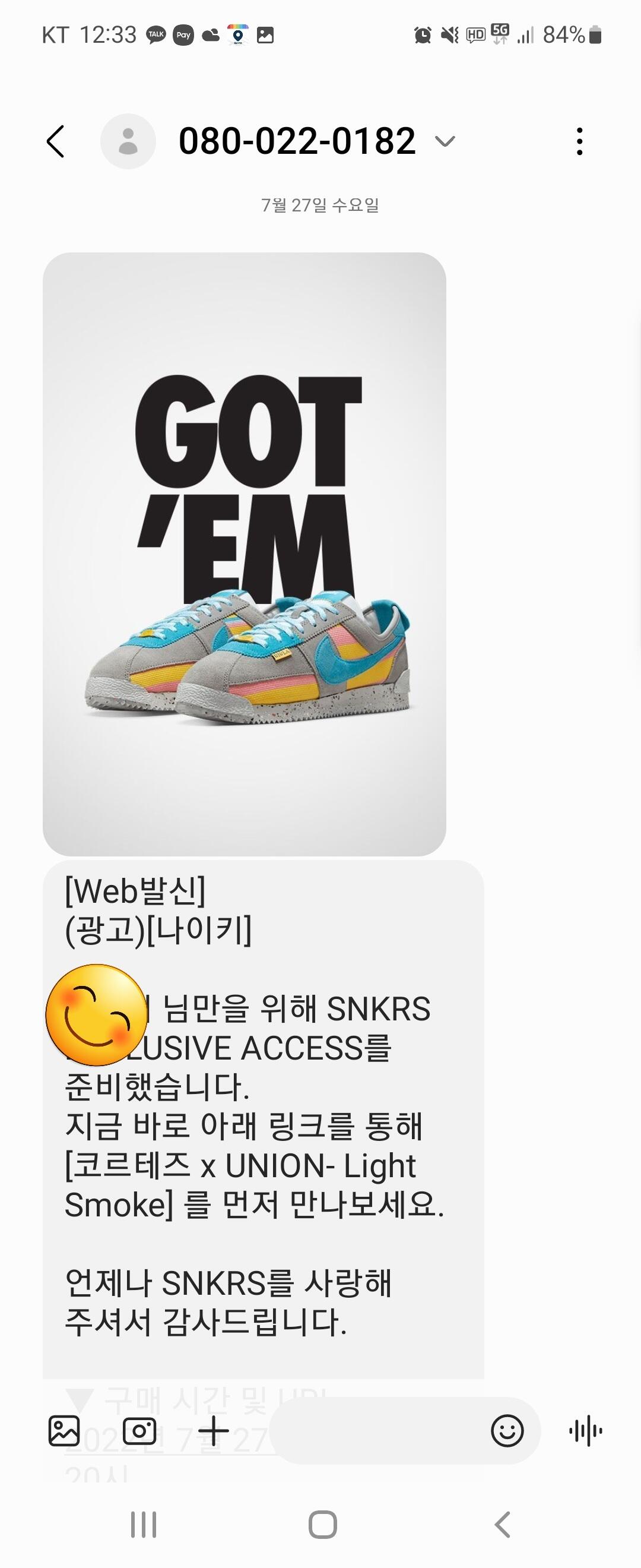Screen dimensions: 641x1568
Task: Open the sender's contact avatar
Action: (128, 141)
